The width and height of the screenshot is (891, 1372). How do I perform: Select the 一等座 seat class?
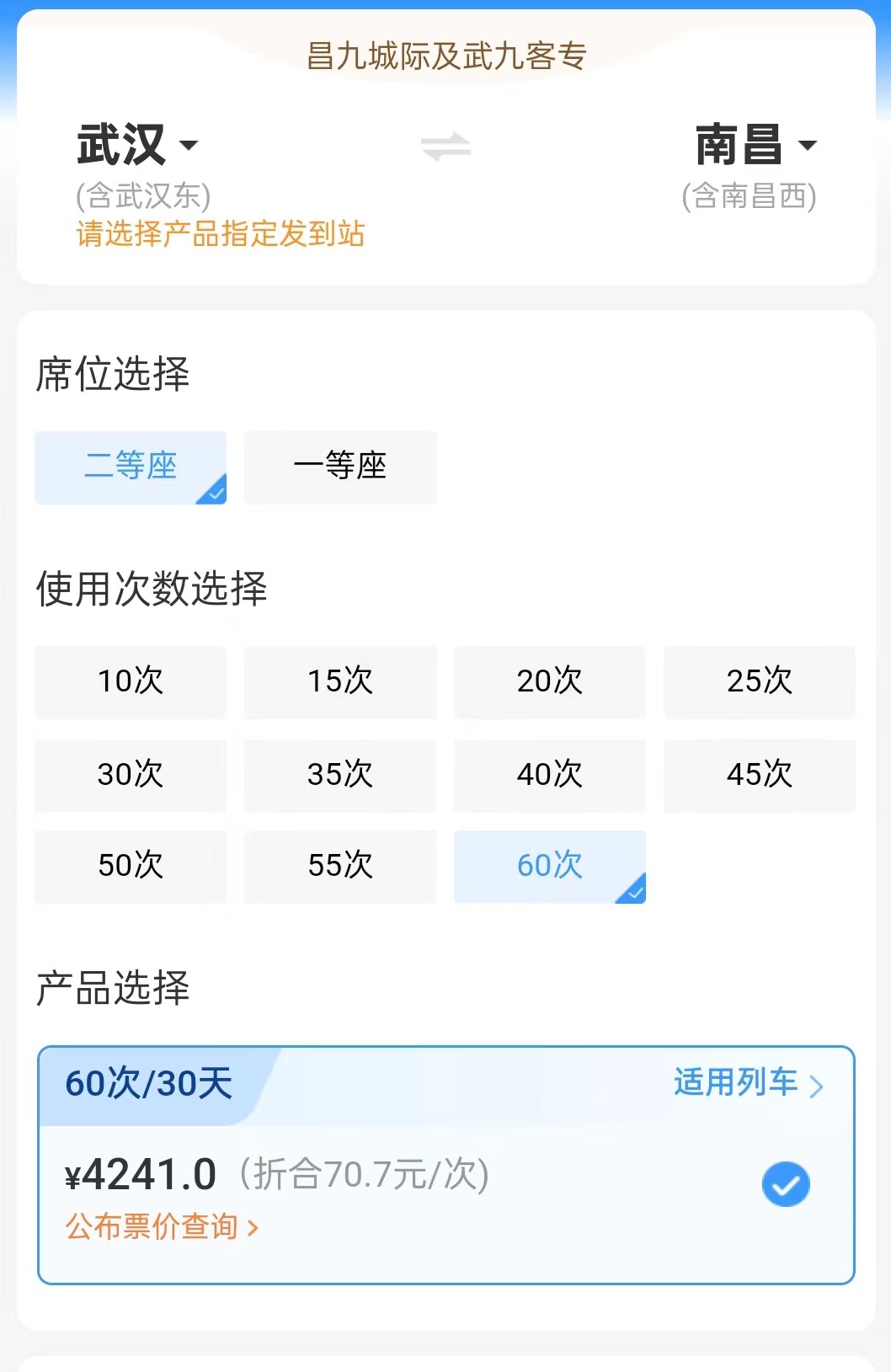340,467
